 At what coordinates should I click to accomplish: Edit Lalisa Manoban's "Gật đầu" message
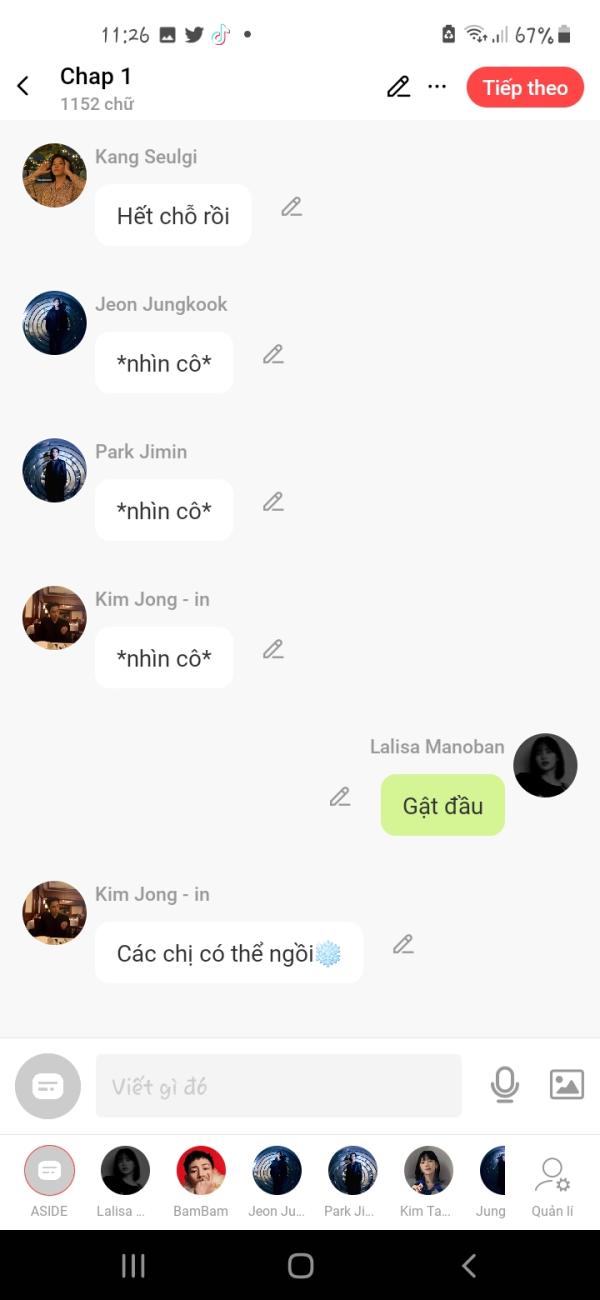(340, 797)
